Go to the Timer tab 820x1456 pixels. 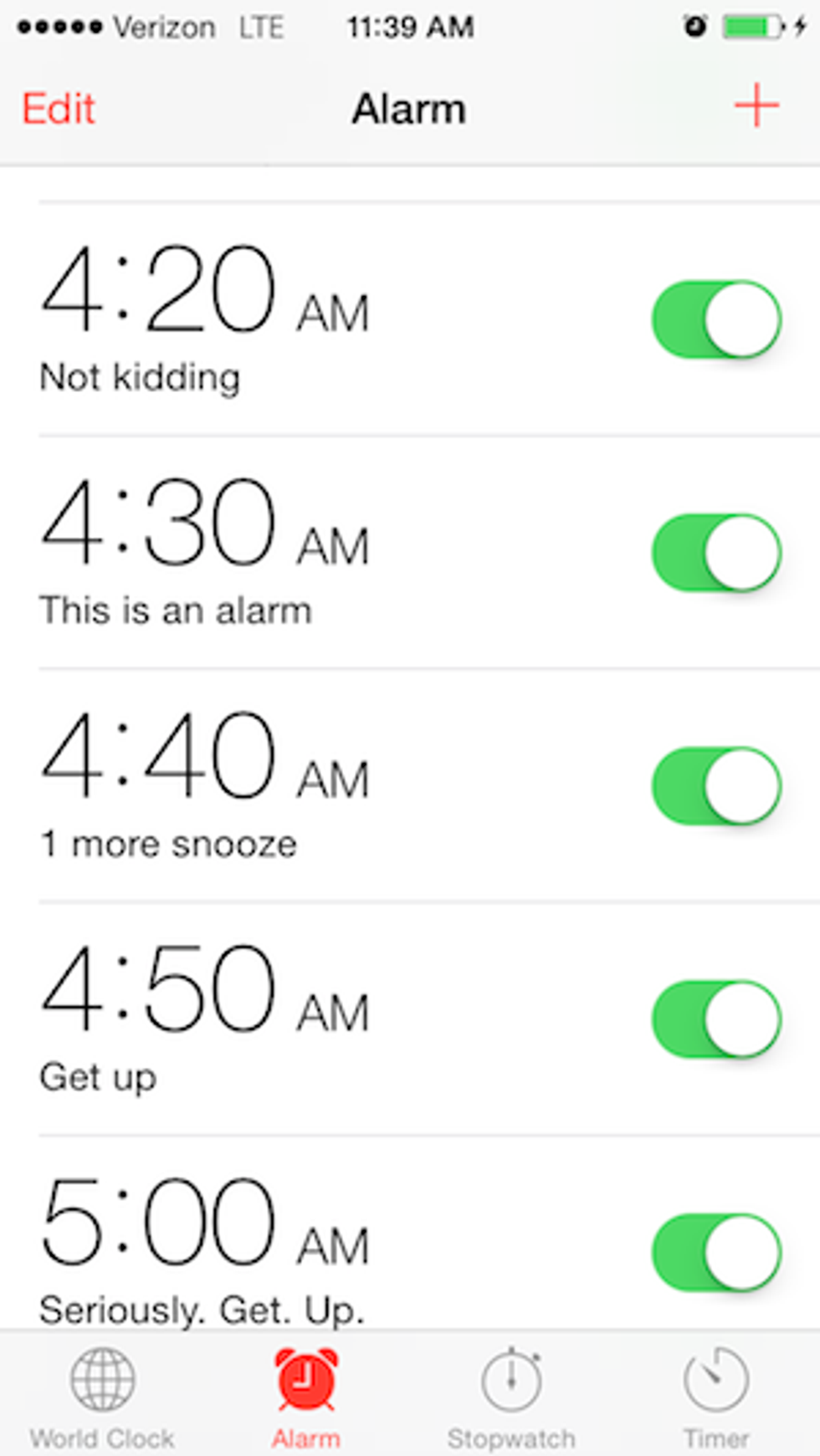tap(716, 1397)
